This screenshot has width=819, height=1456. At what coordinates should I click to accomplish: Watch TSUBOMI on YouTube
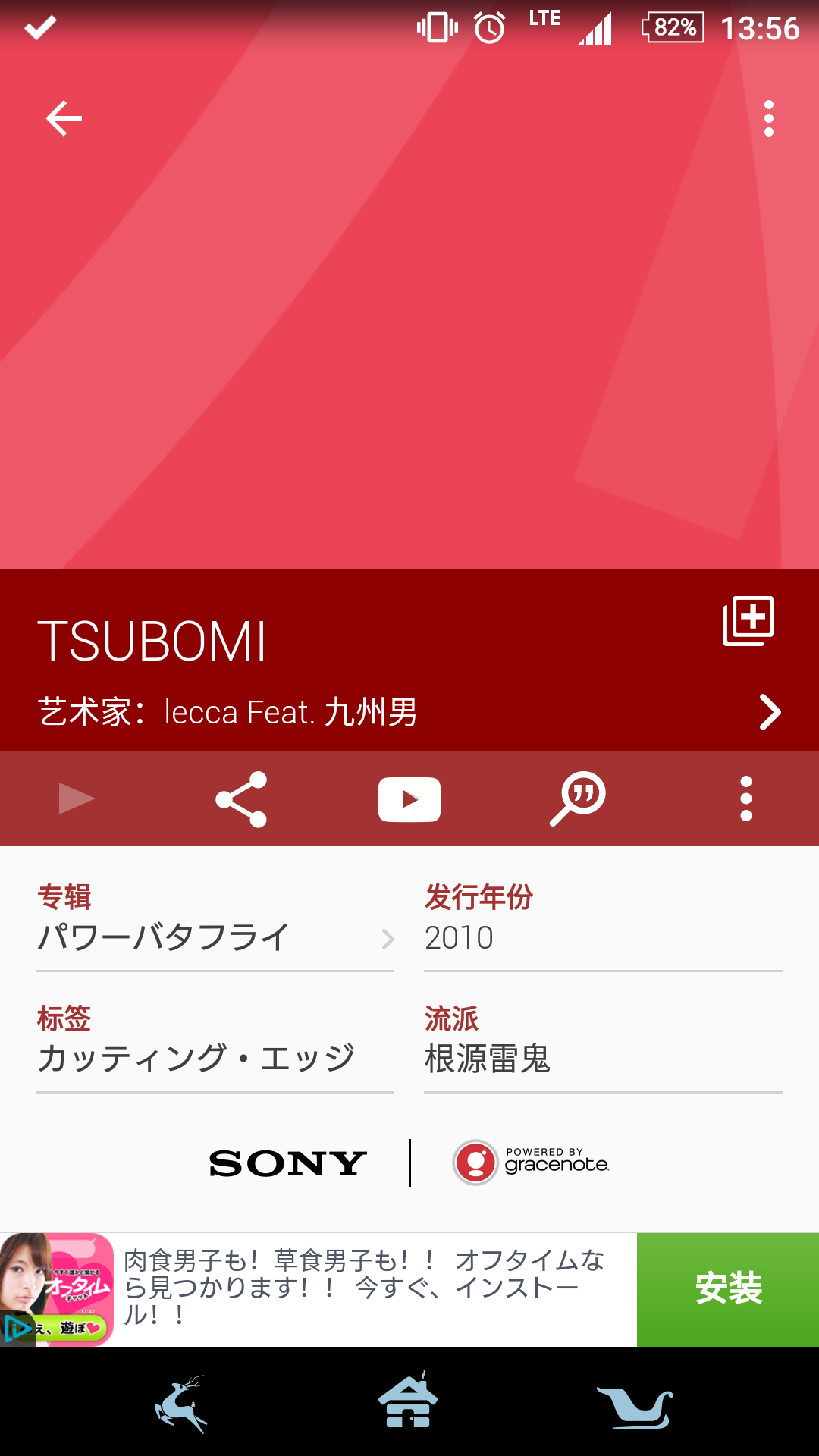[409, 799]
